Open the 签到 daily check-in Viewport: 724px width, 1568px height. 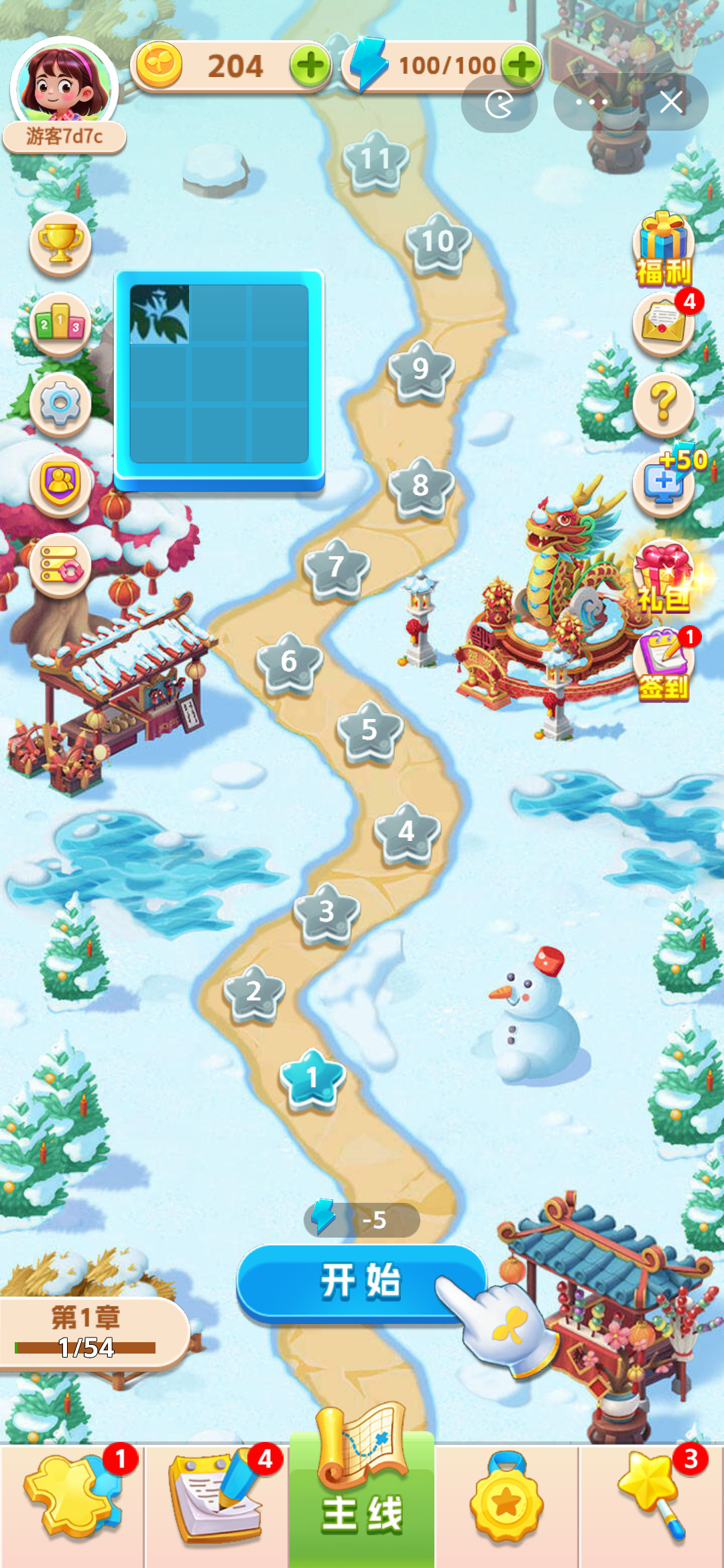coord(663,663)
